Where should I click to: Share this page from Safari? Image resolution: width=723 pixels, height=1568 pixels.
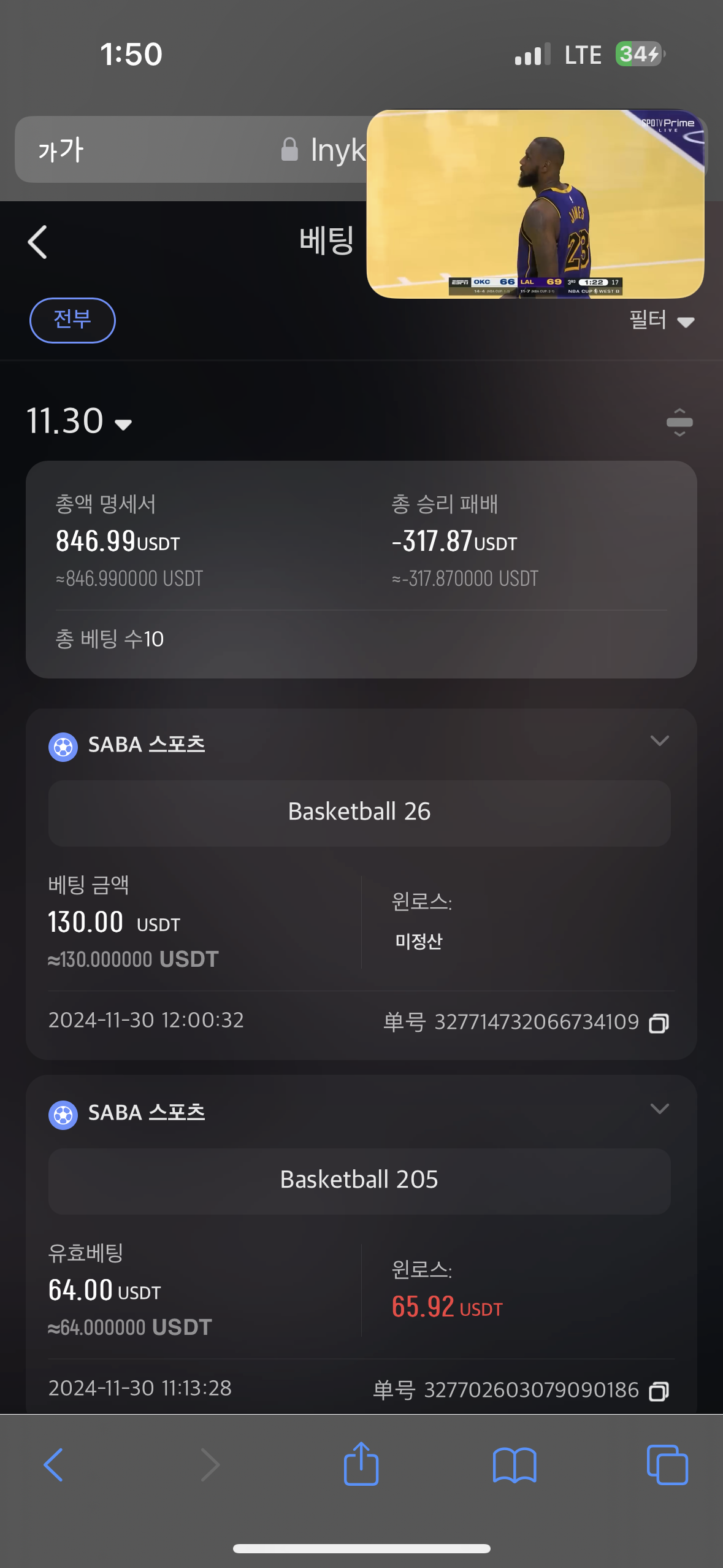coord(361,1463)
